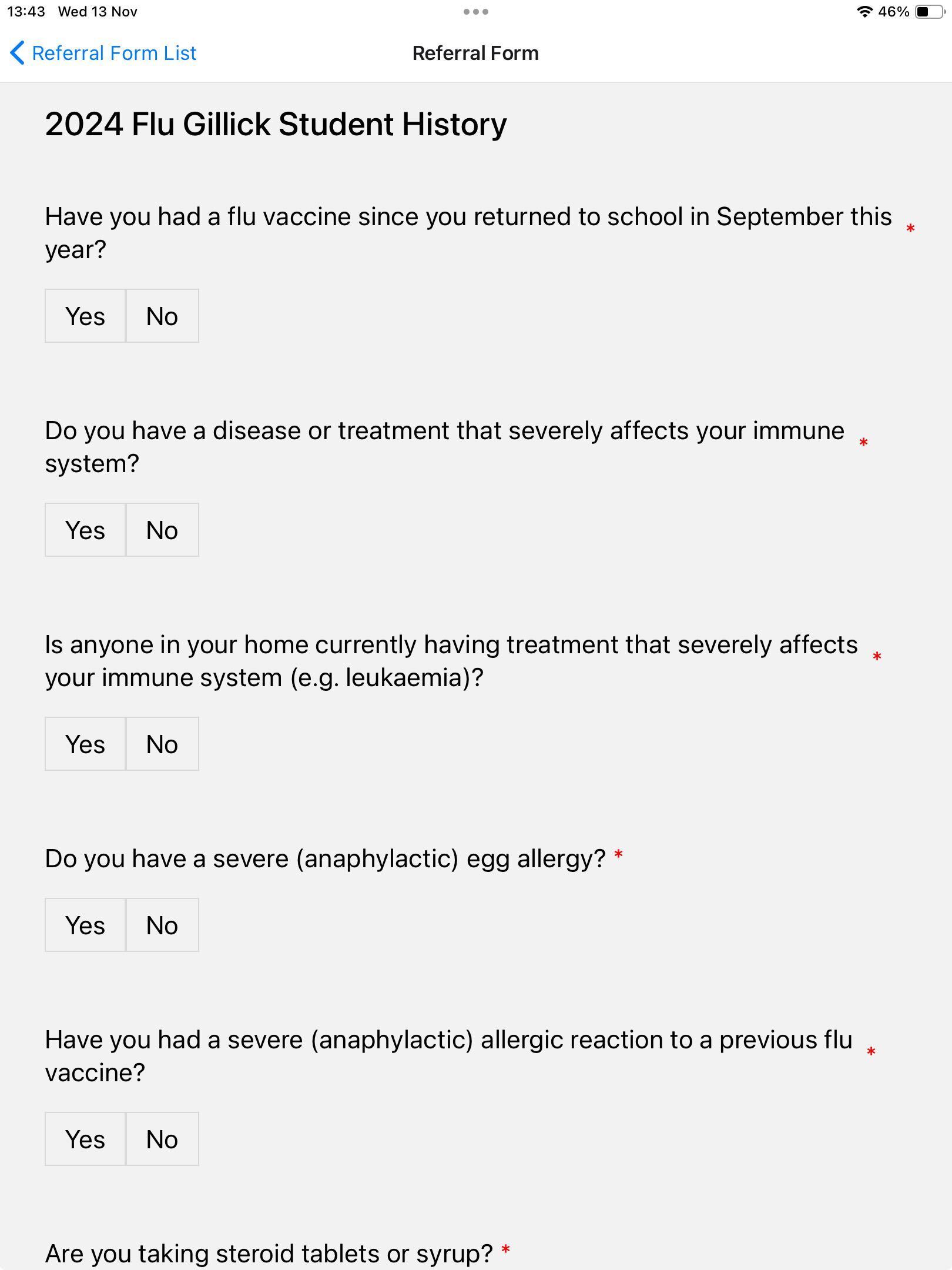
Task: Select No for disease affecting your immune system
Action: tap(162, 530)
